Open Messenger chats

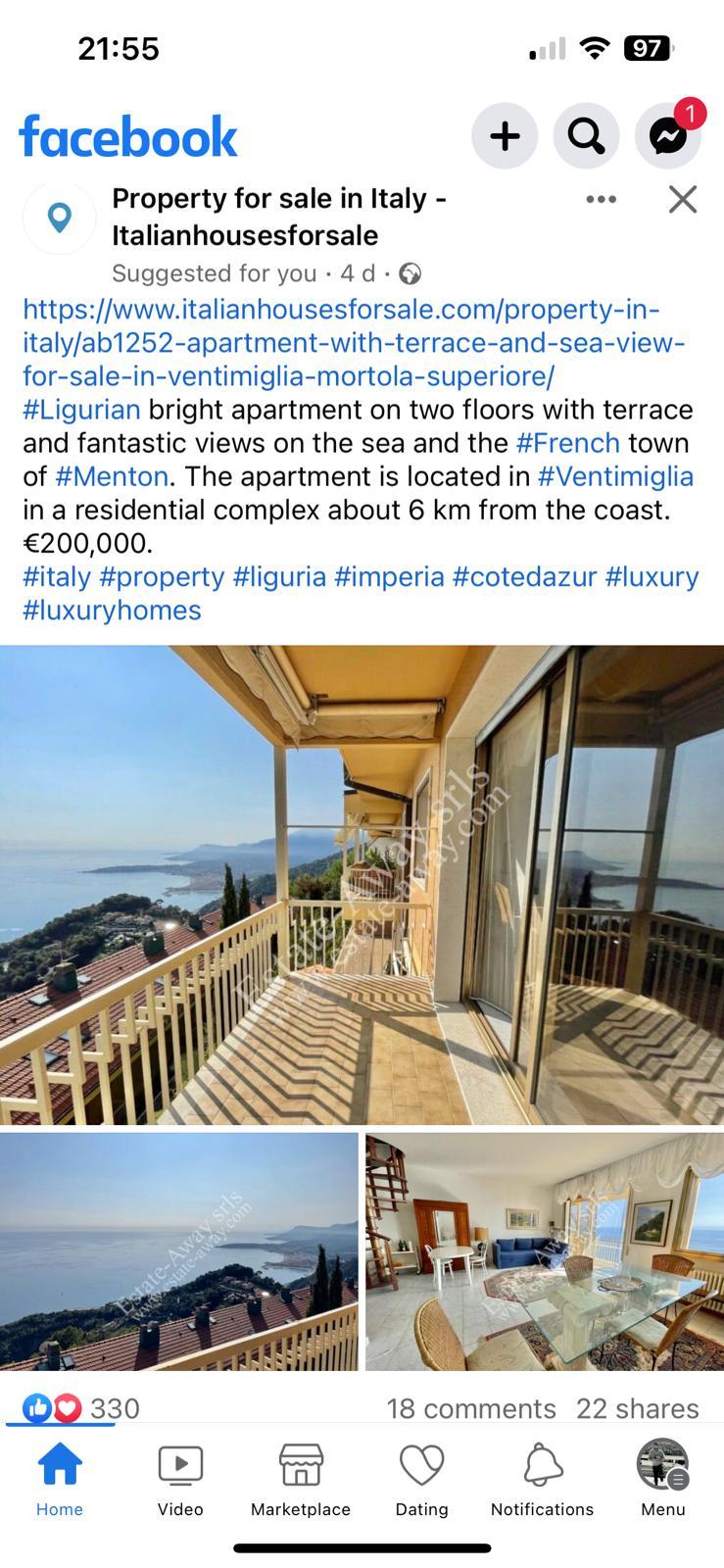pos(668,135)
